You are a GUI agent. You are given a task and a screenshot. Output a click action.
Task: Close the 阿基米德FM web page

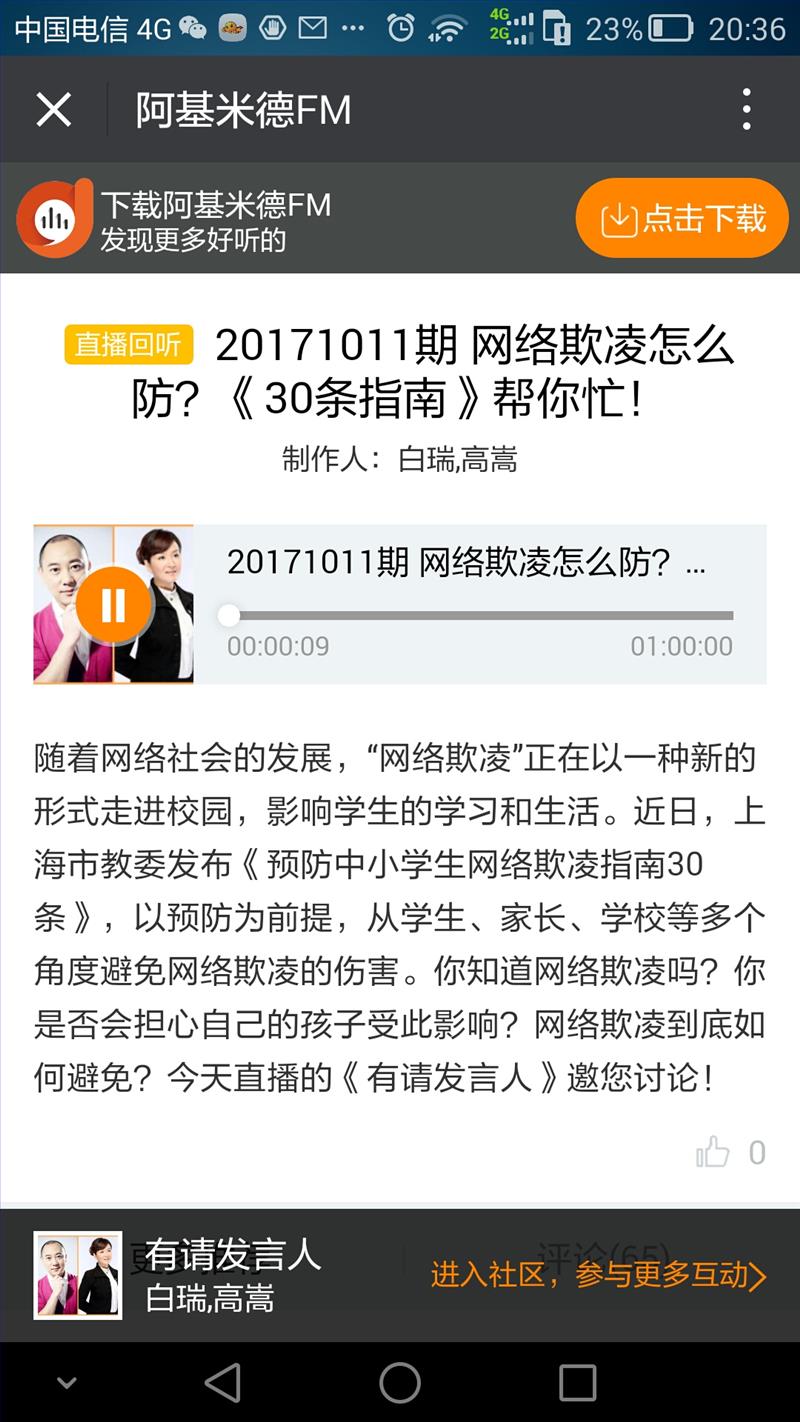pyautogui.click(x=54, y=109)
